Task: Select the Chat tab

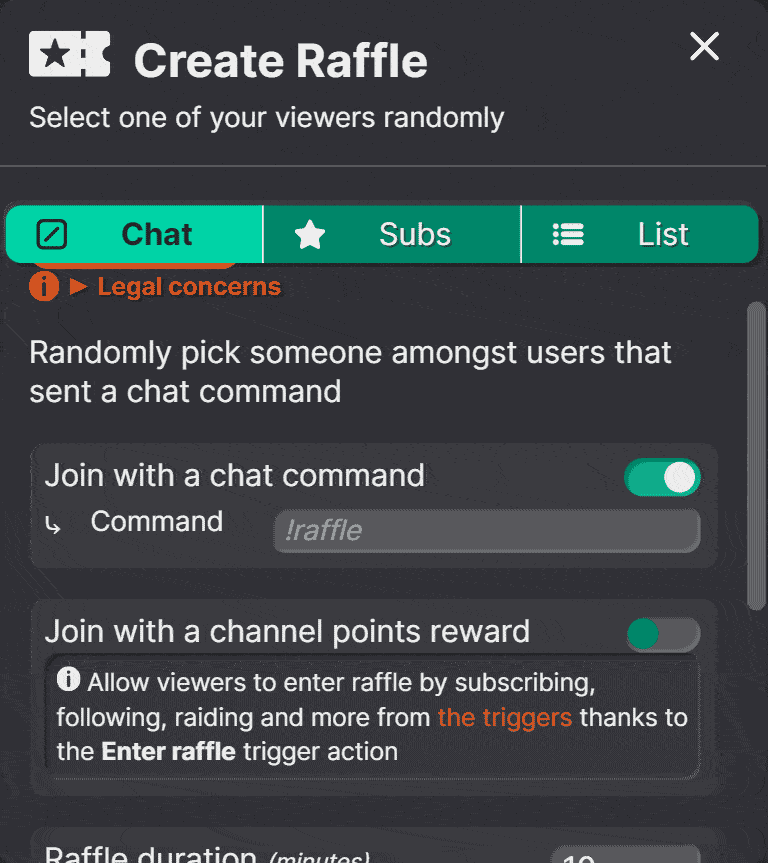Action: coord(134,234)
